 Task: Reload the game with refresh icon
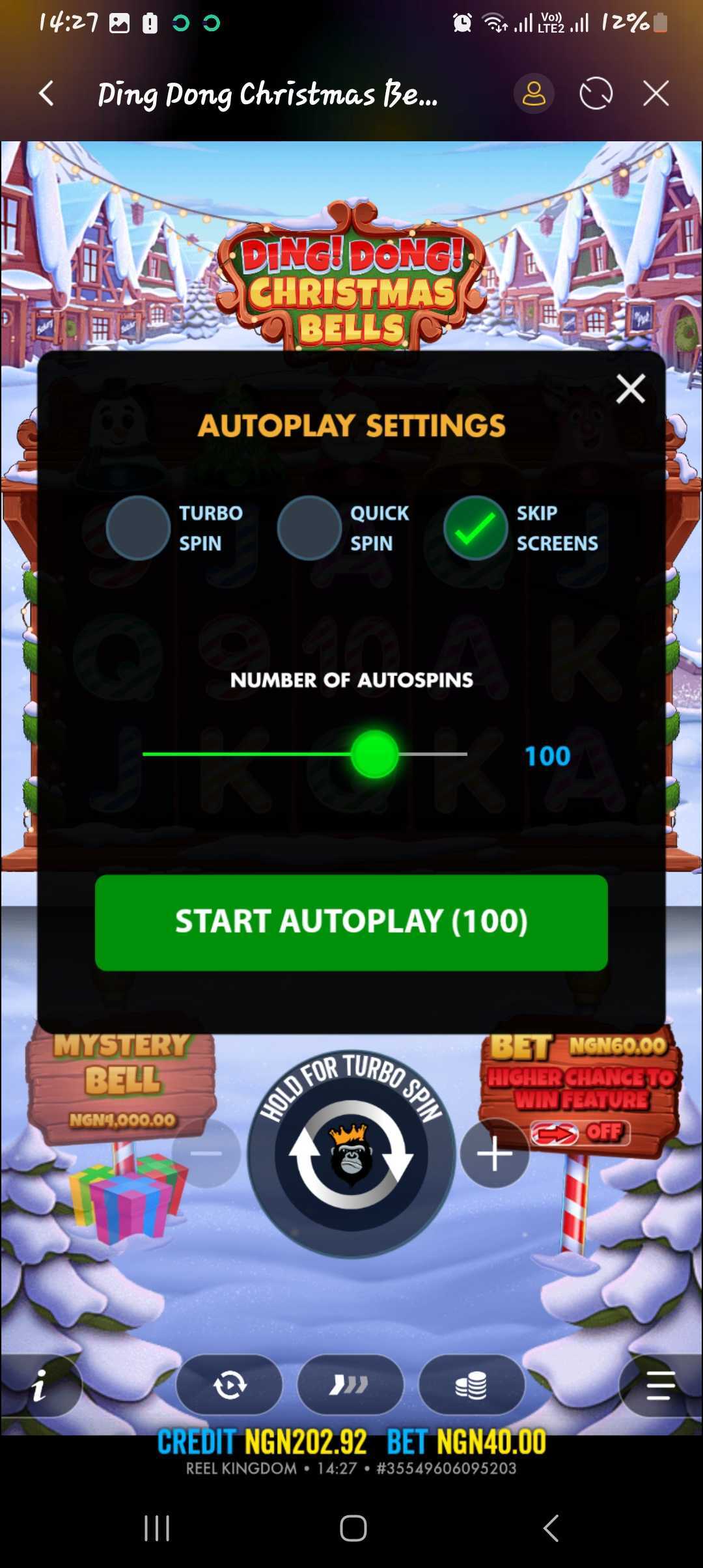pyautogui.click(x=596, y=94)
